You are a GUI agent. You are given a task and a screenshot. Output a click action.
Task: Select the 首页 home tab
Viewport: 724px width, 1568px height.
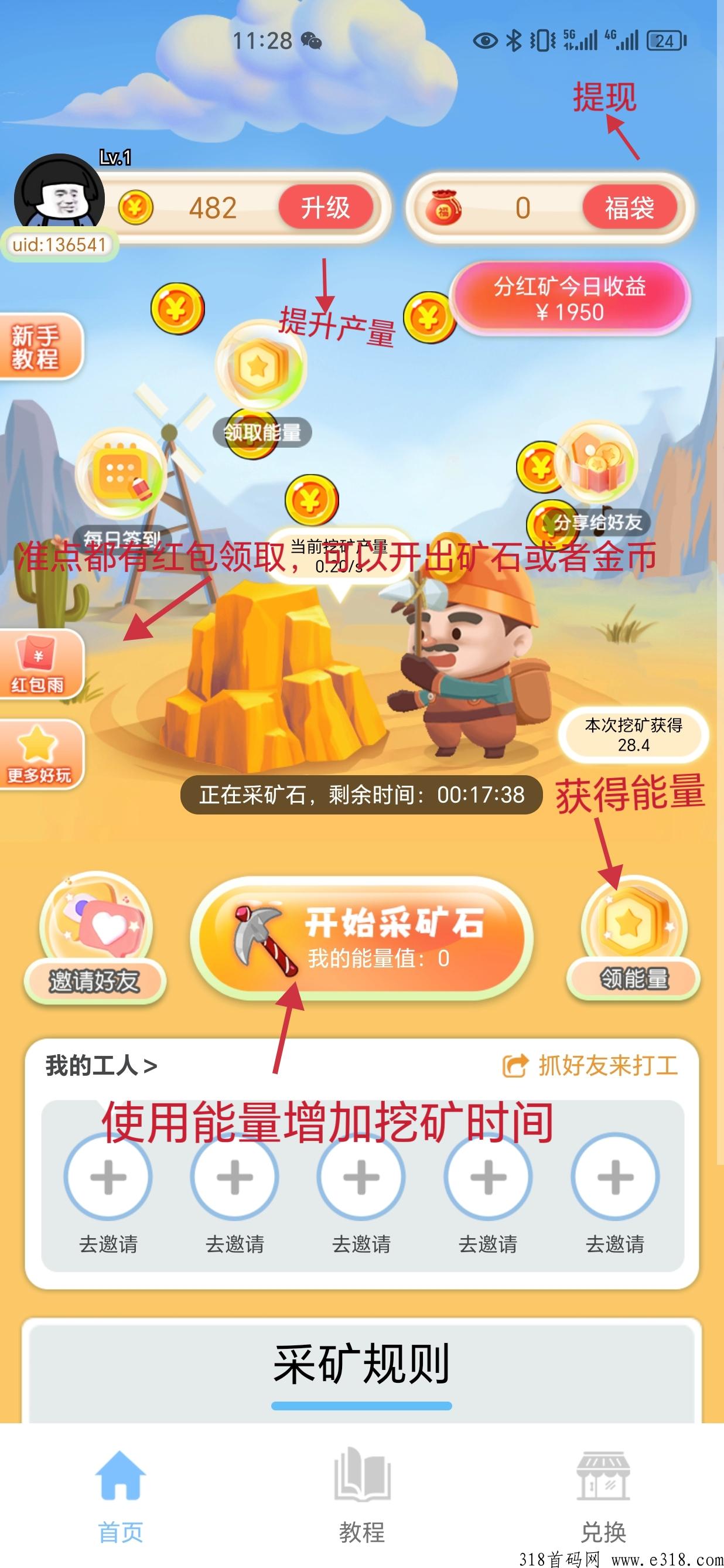[x=121, y=1496]
